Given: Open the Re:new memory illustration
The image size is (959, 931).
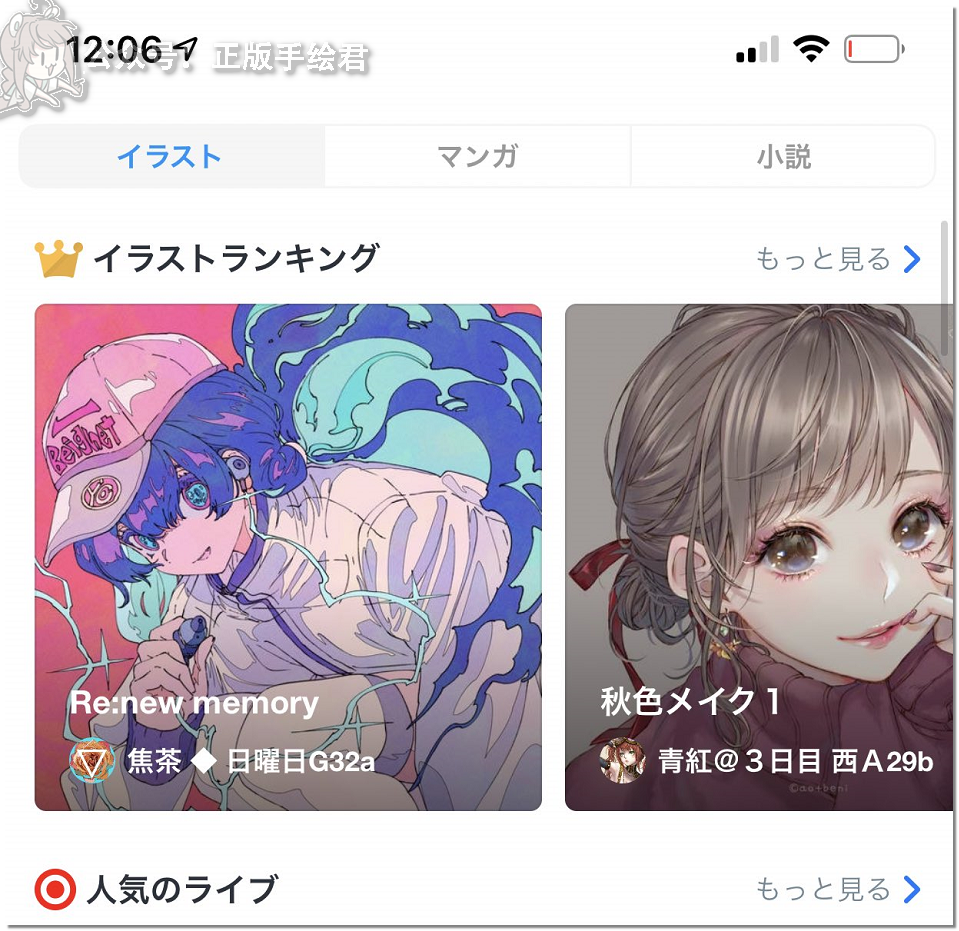Looking at the screenshot, I should point(288,556).
